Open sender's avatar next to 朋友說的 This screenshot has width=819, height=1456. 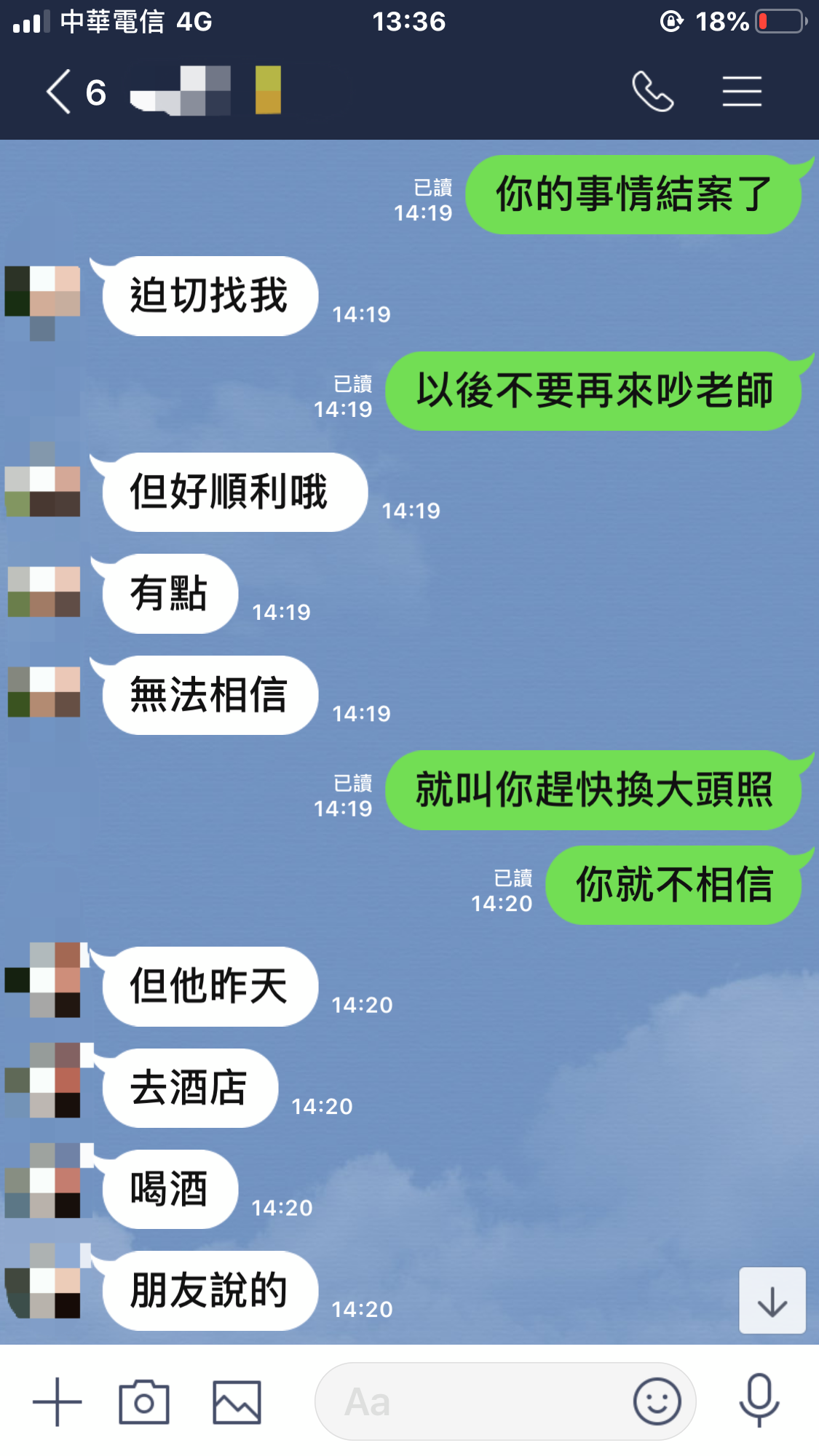pos(43,1282)
